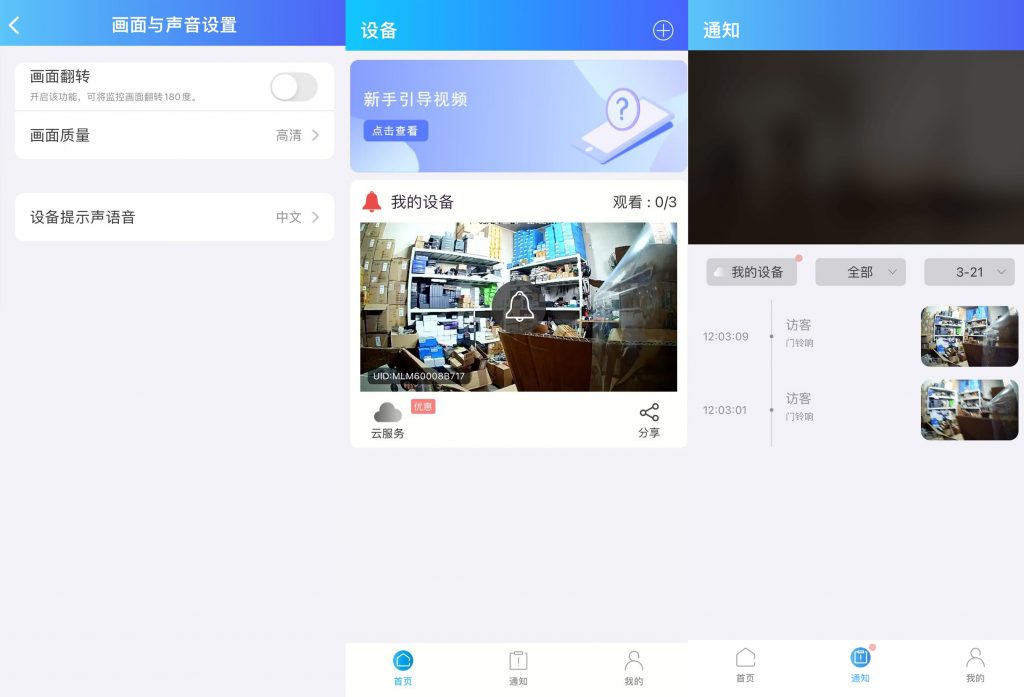Tap 点击查看 on the guide video banner

pos(395,131)
